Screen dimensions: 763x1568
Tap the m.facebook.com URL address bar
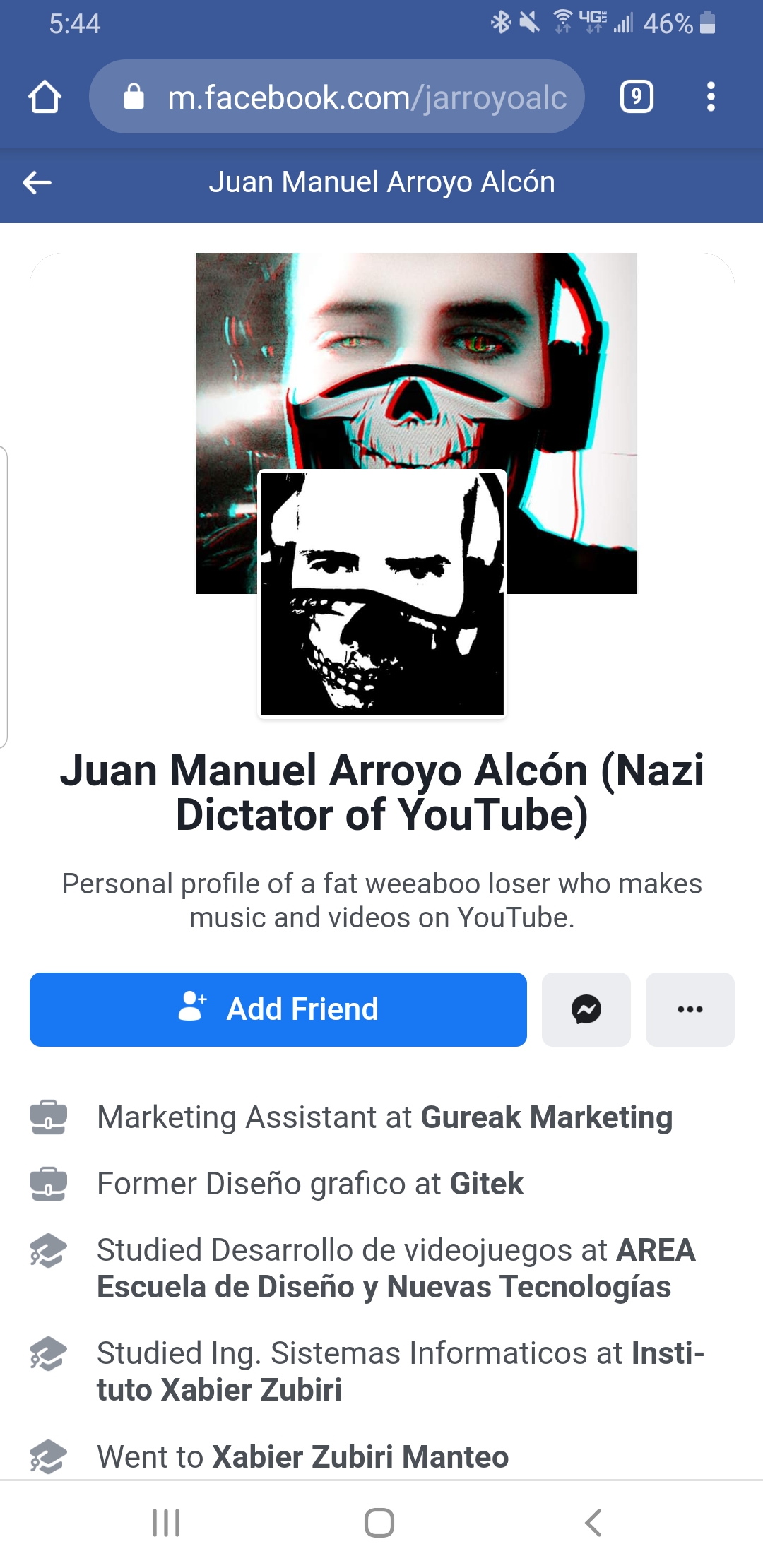tap(336, 97)
